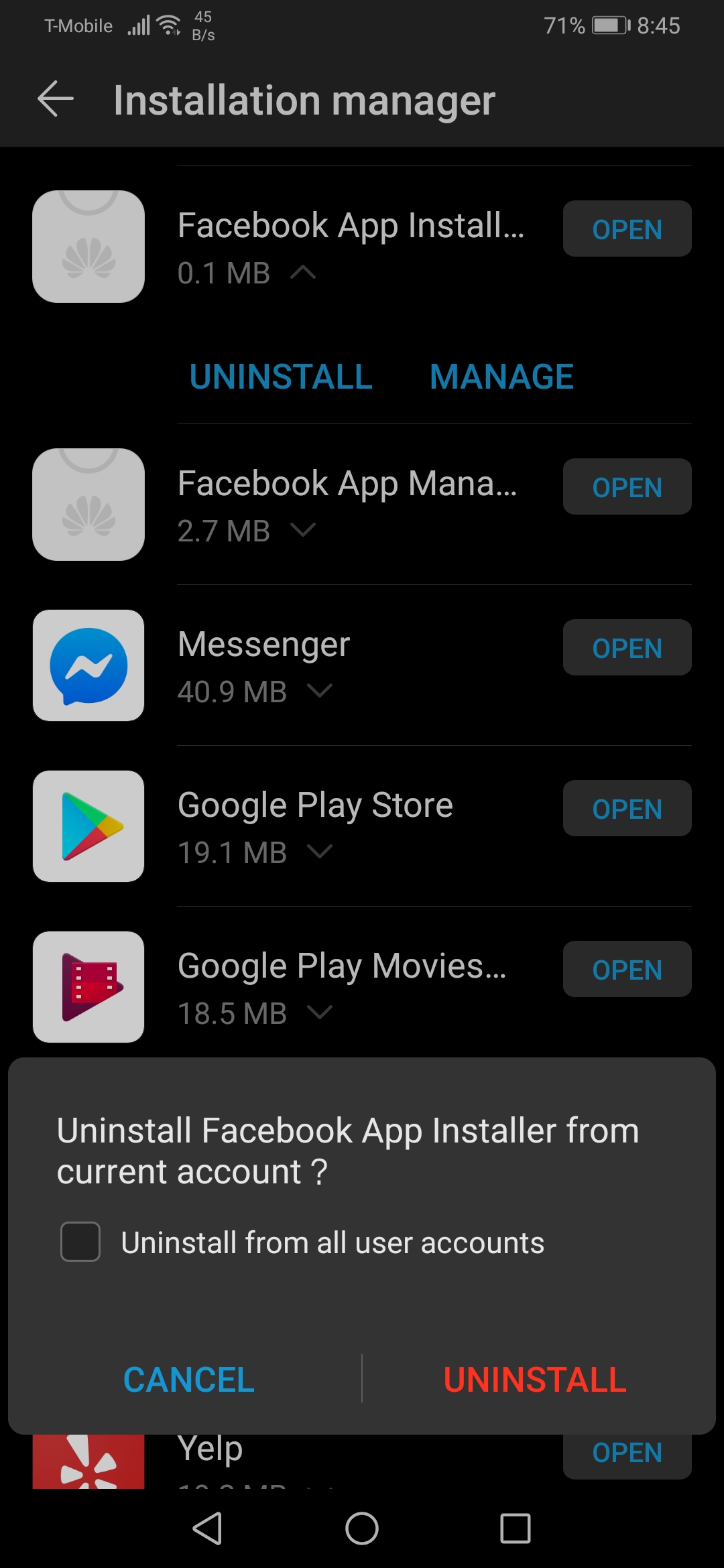Confirm uninstall in the dialog
The height and width of the screenshot is (1568, 724).
pos(534,1380)
